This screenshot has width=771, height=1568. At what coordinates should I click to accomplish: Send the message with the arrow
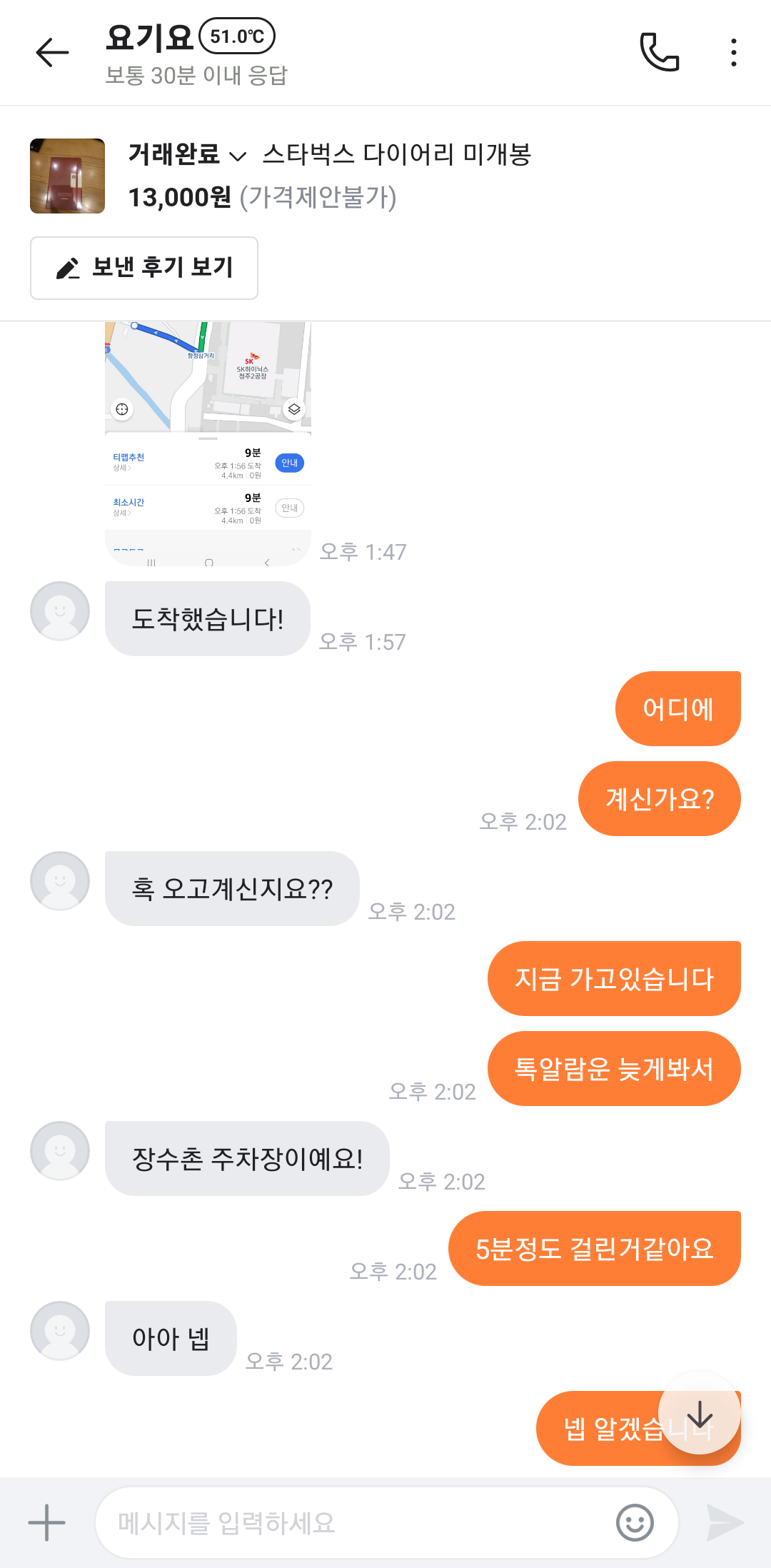click(725, 1522)
